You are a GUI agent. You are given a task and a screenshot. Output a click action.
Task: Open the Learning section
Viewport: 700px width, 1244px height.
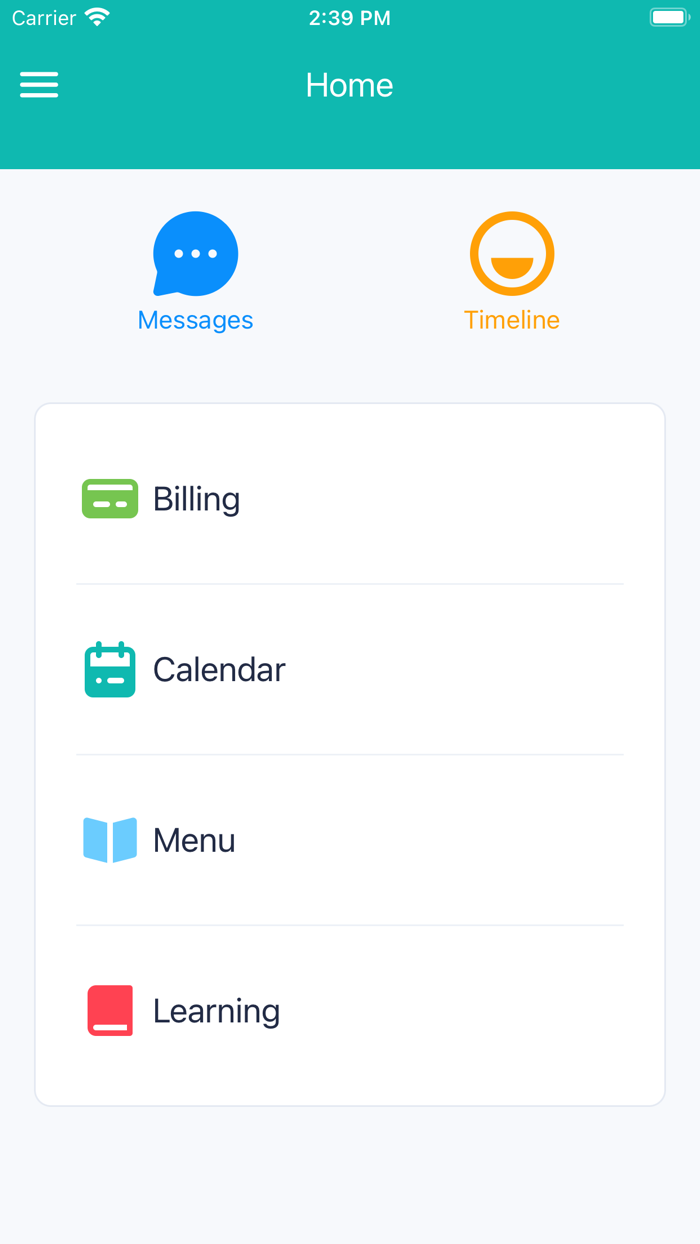coord(350,1011)
